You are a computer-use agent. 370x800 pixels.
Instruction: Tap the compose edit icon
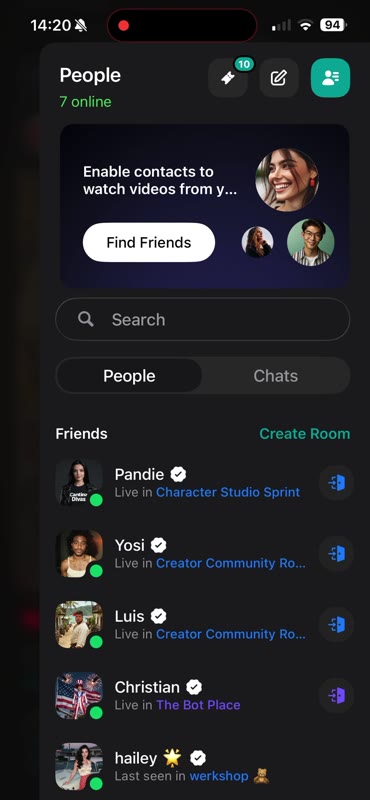279,78
